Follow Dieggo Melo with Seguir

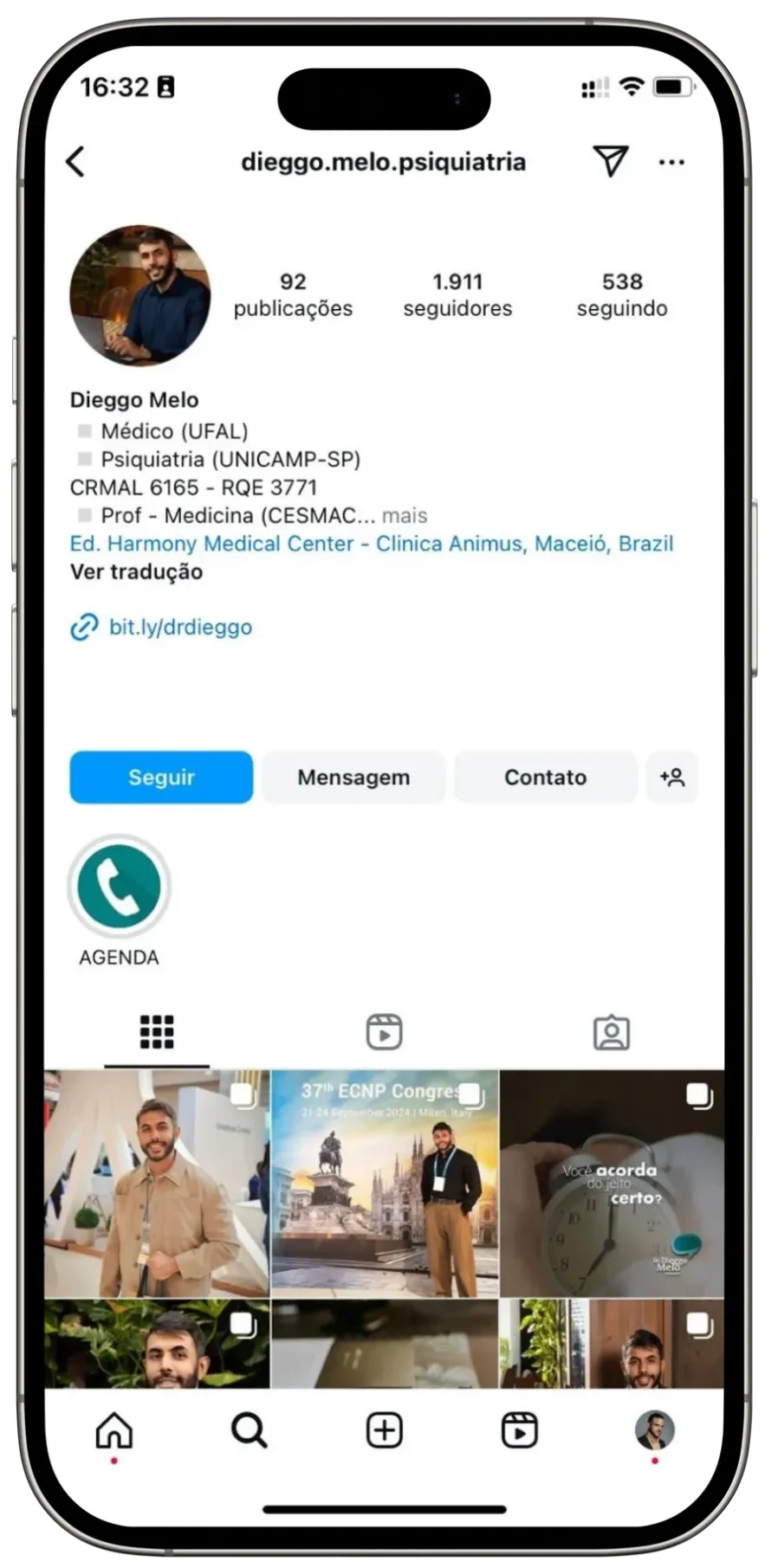coord(161,777)
